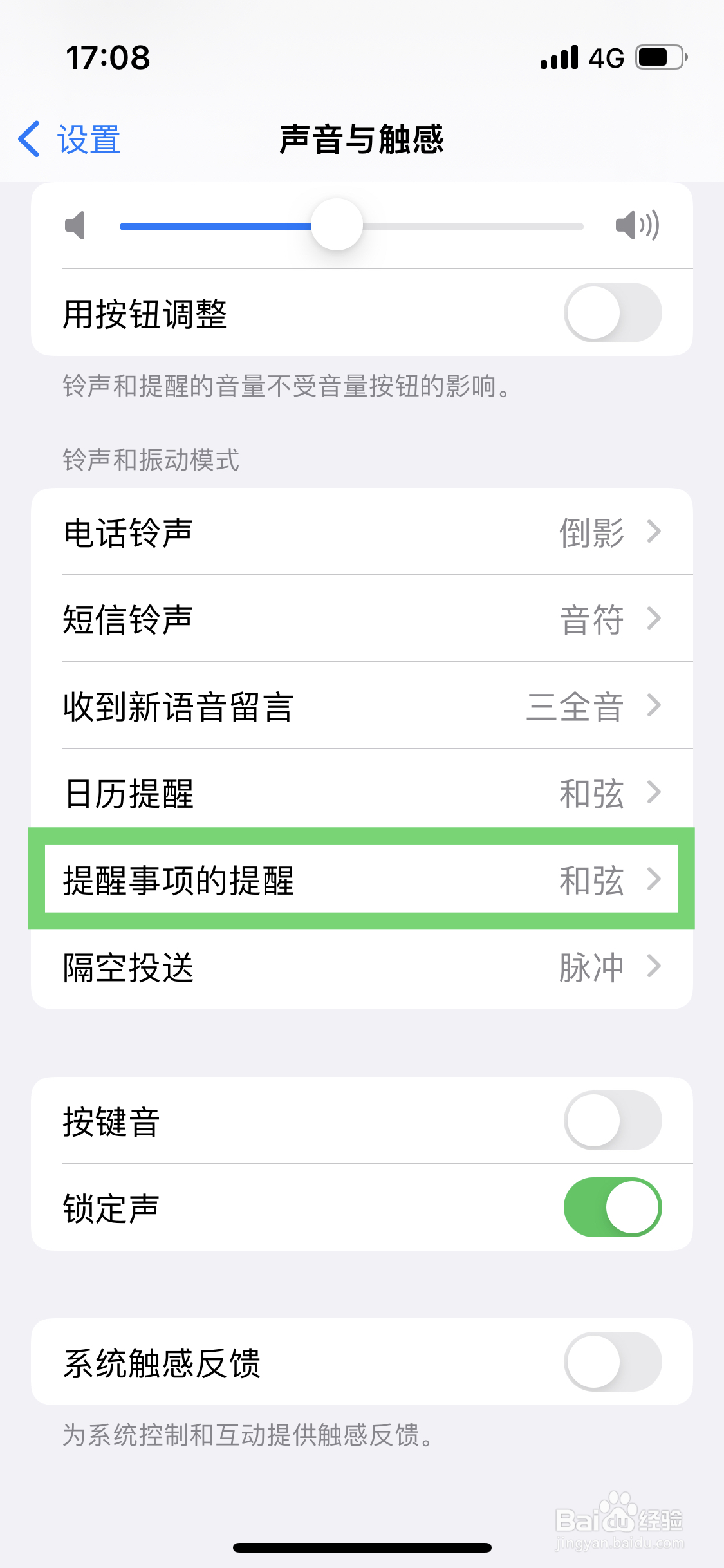This screenshot has width=724, height=1568.
Task: Tap the battery indicator in status bar
Action: (658, 57)
